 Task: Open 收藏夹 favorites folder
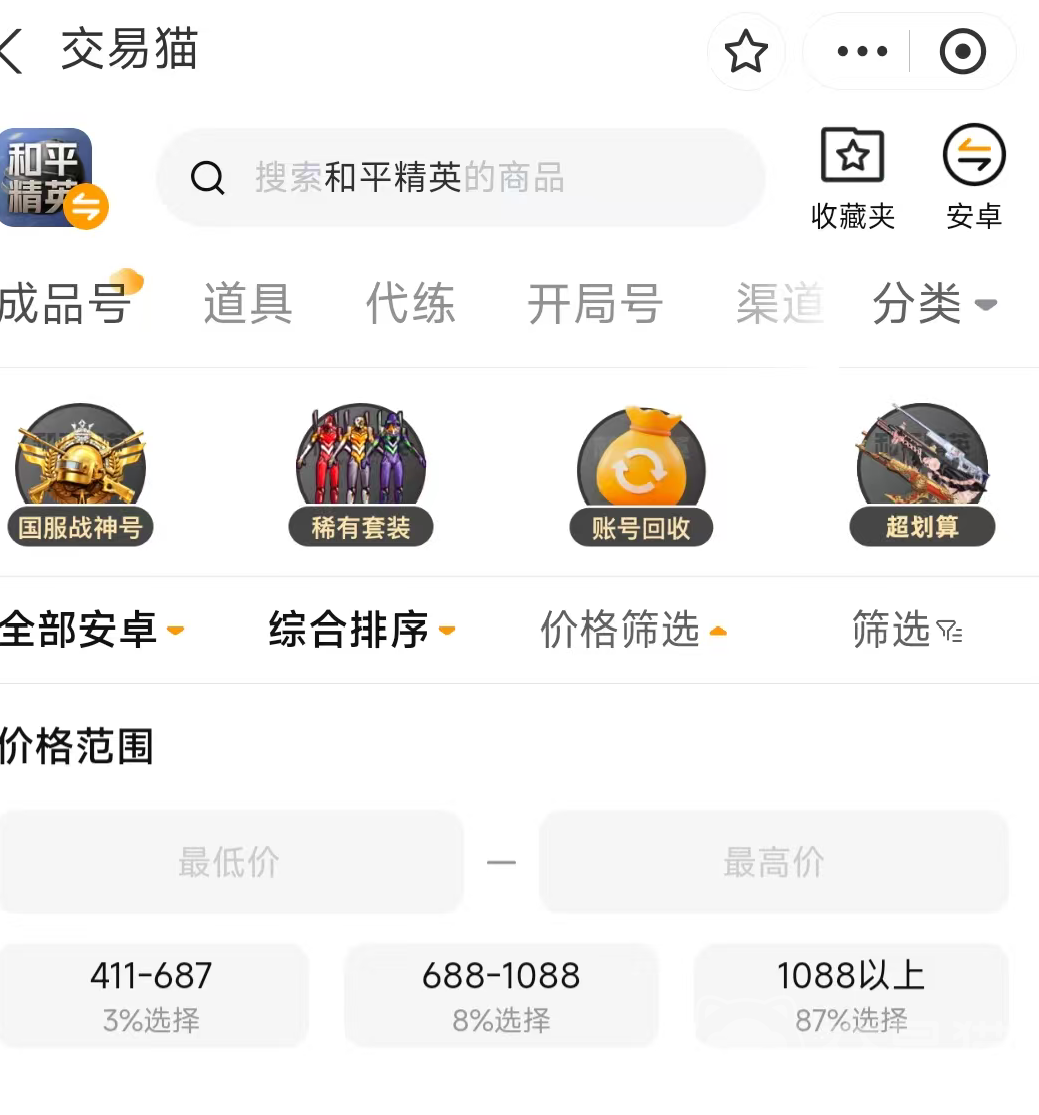(852, 177)
